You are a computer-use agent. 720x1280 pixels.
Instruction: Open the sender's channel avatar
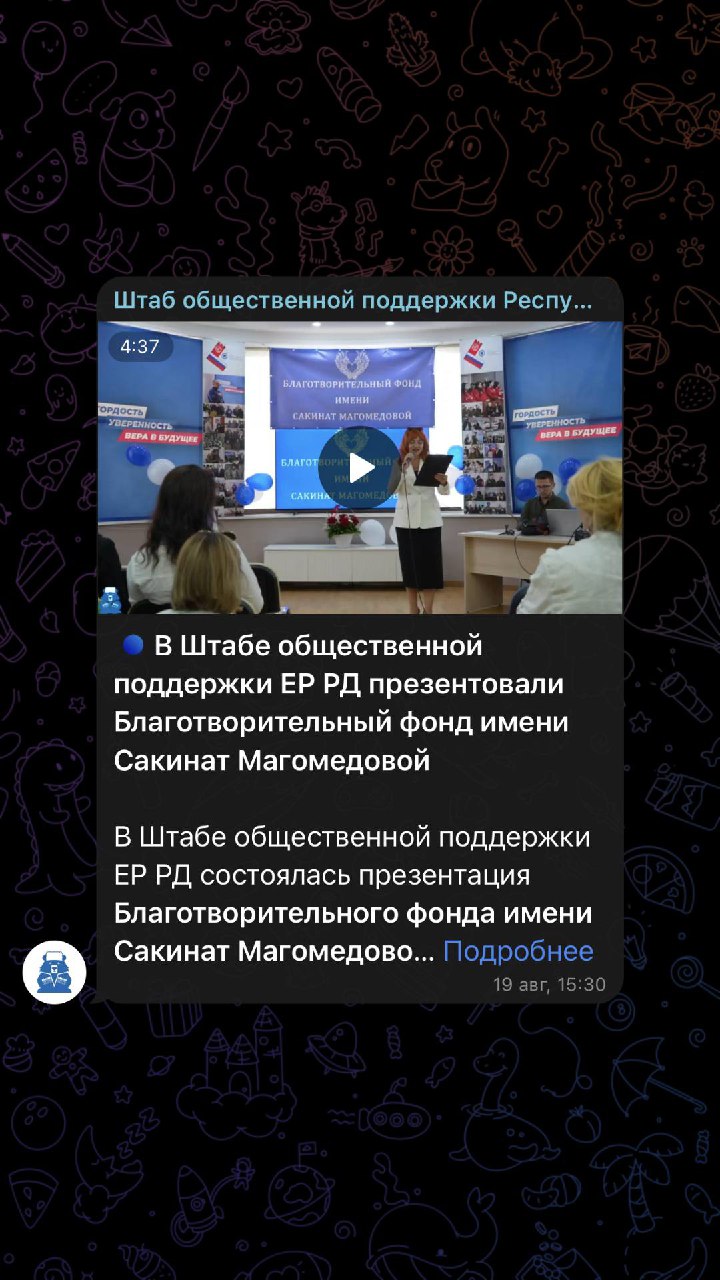tap(55, 972)
